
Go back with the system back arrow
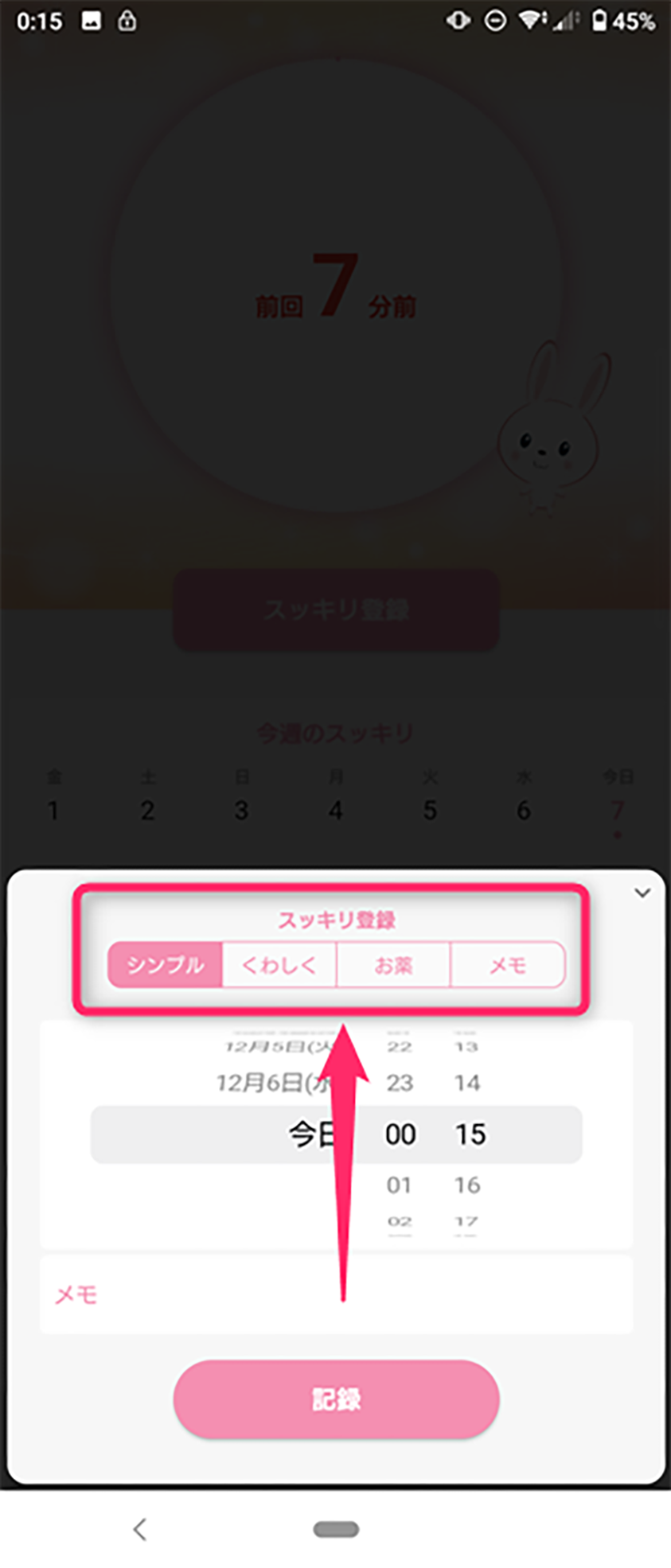[140, 1528]
